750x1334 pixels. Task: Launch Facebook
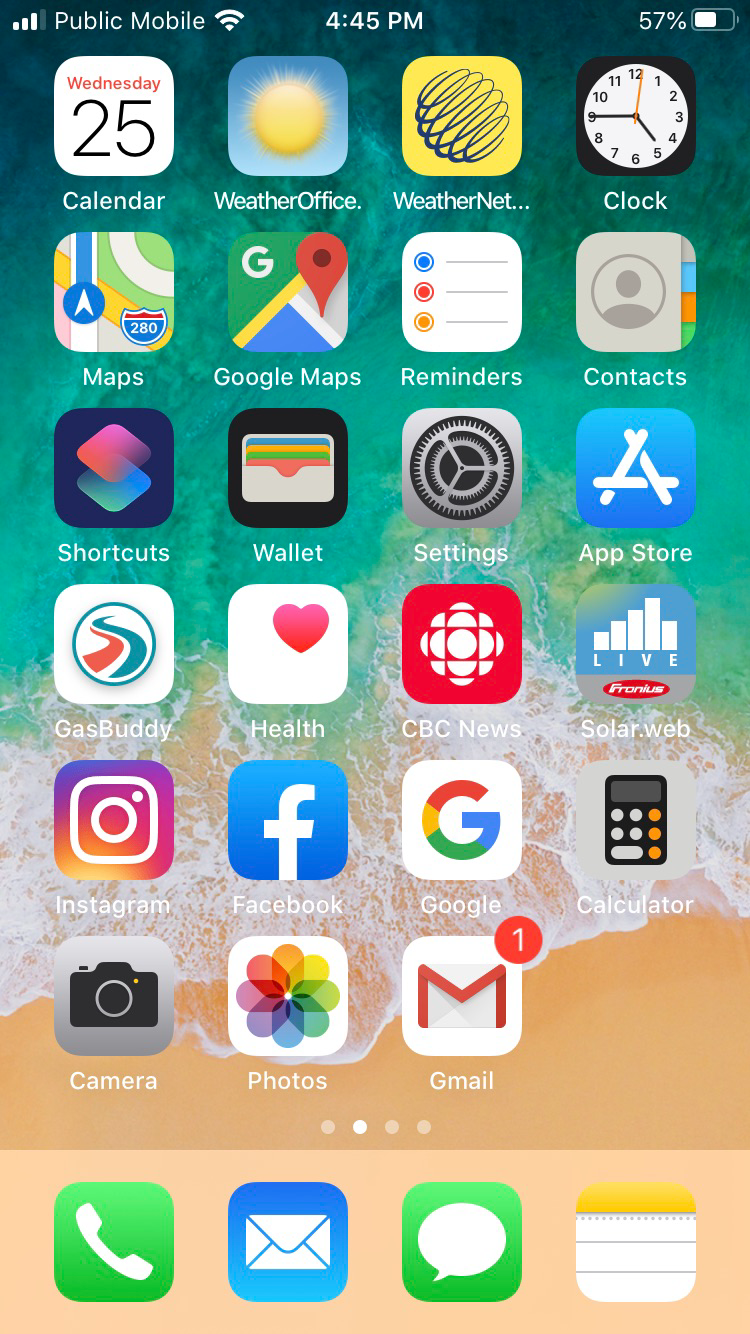pyautogui.click(x=288, y=820)
